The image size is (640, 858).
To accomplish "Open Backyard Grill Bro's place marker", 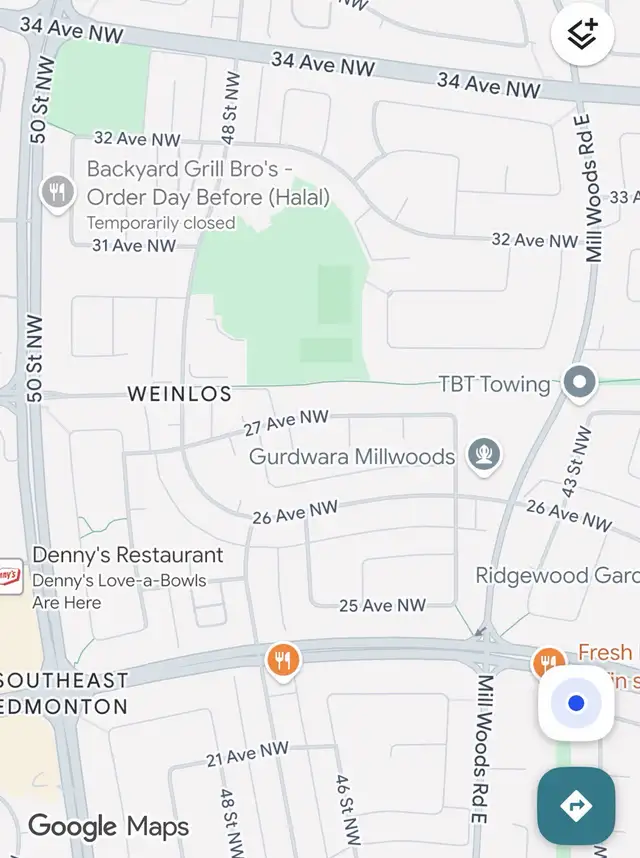I will 58,190.
